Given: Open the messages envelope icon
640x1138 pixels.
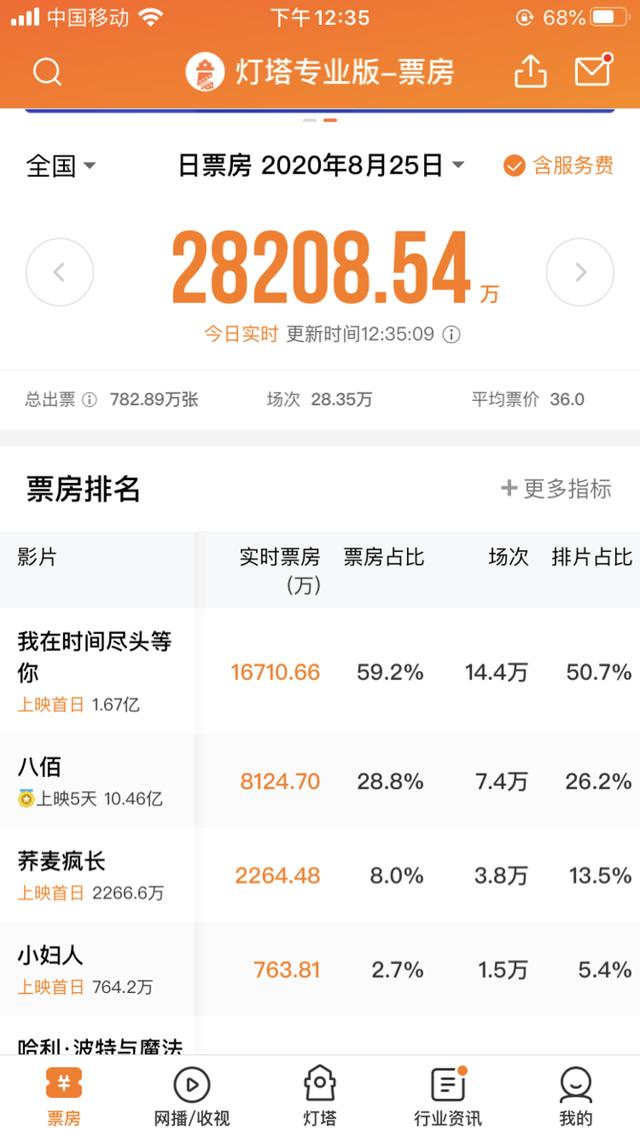Looking at the screenshot, I should click(594, 70).
